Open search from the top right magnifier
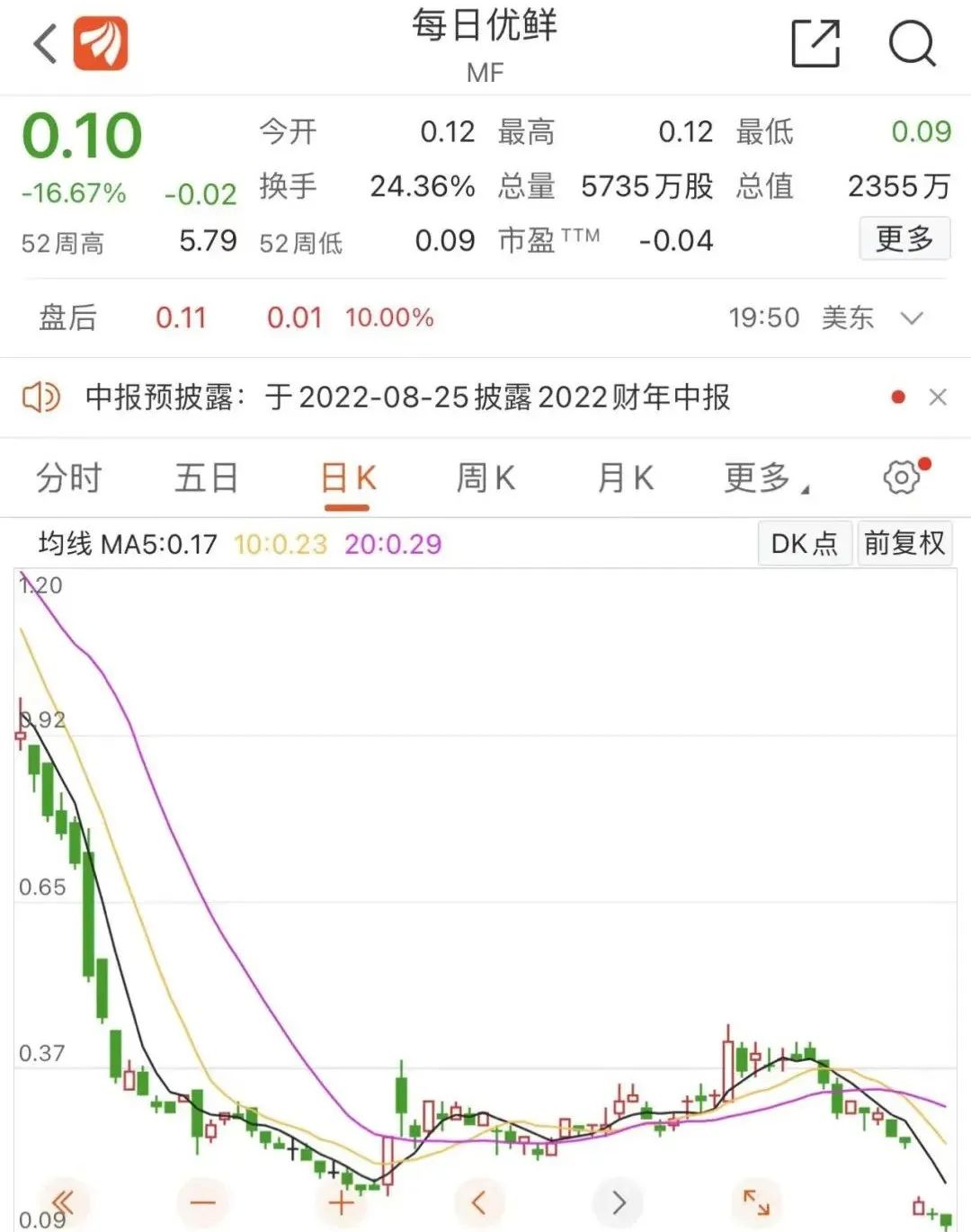This screenshot has width=971, height=1232. (x=913, y=43)
